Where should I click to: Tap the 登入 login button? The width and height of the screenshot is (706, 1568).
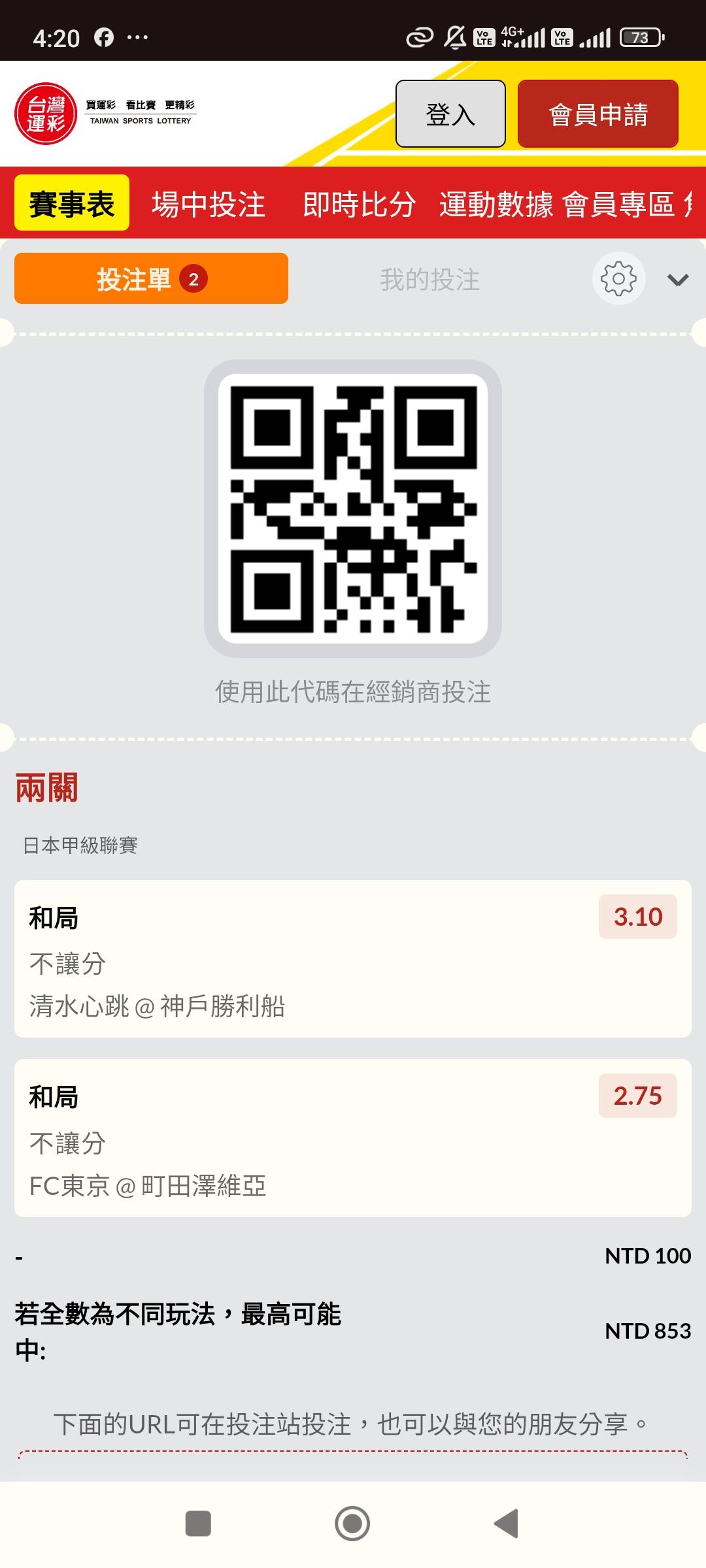450,114
